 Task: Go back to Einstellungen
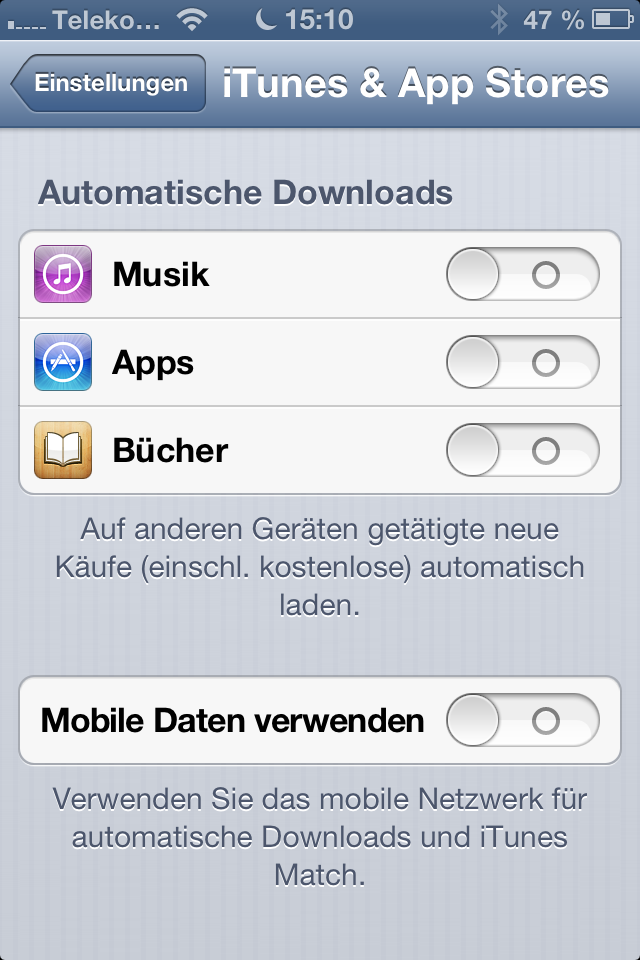(108, 84)
